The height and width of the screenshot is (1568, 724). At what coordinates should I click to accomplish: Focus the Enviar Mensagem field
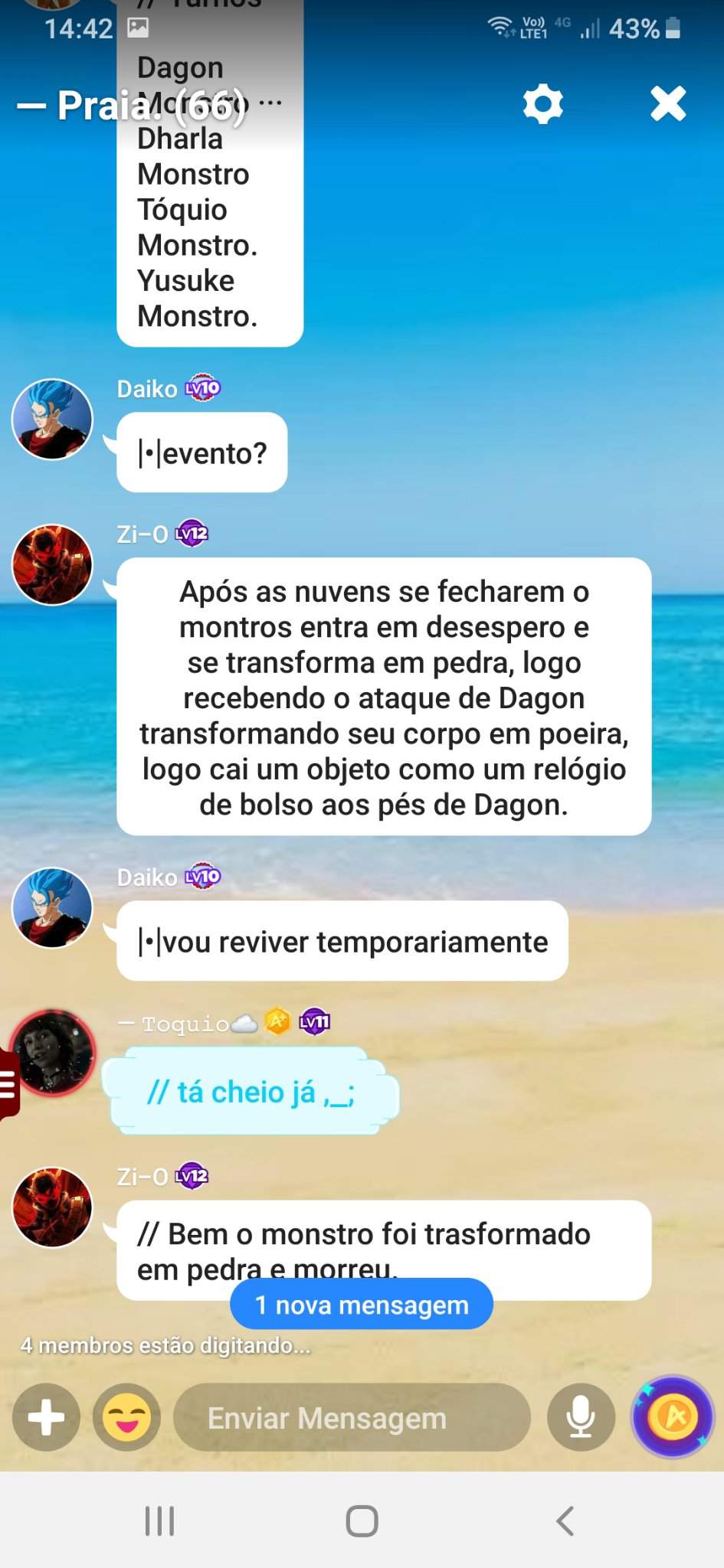point(352,1417)
